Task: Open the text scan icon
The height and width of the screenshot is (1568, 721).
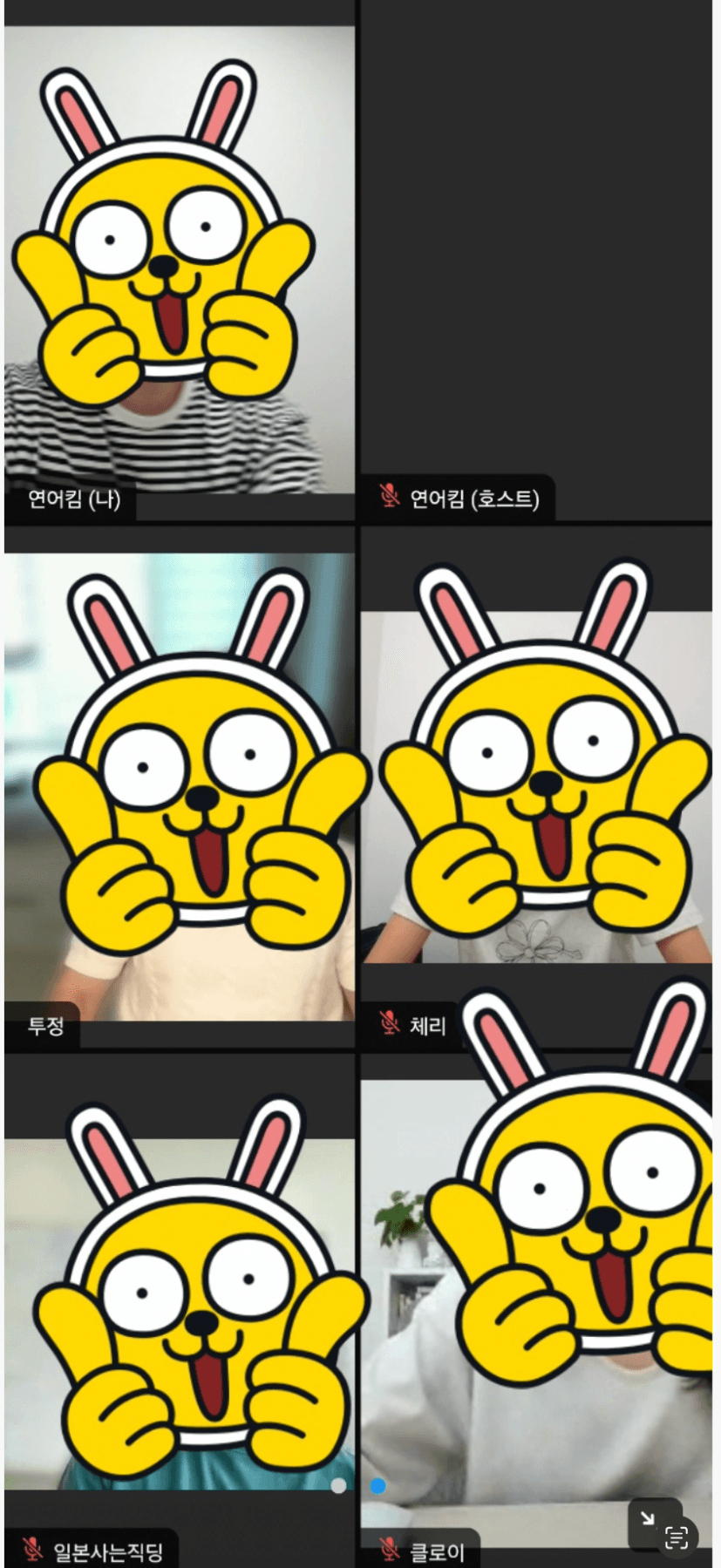Action: coord(677,1537)
